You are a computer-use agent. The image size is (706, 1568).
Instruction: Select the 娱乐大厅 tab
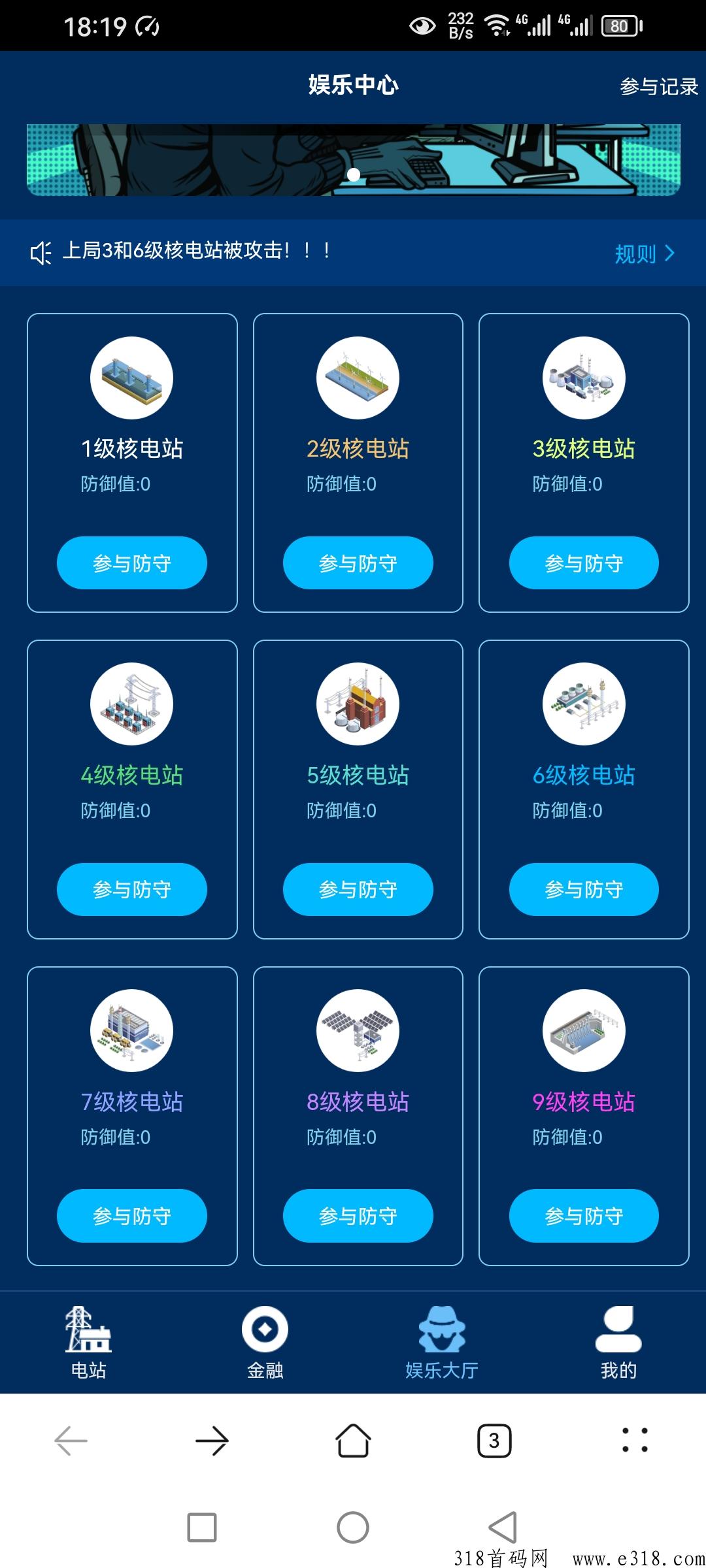pyautogui.click(x=442, y=1343)
